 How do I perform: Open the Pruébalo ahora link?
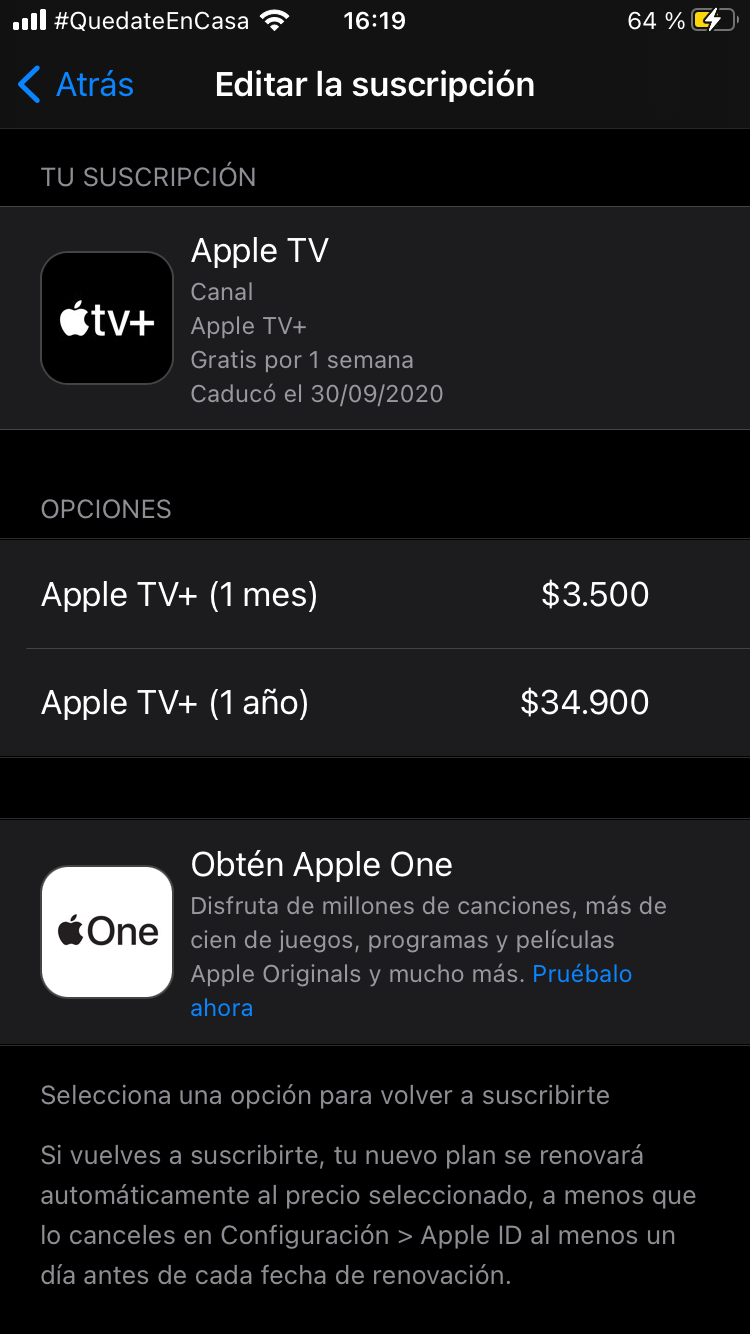[x=581, y=974]
